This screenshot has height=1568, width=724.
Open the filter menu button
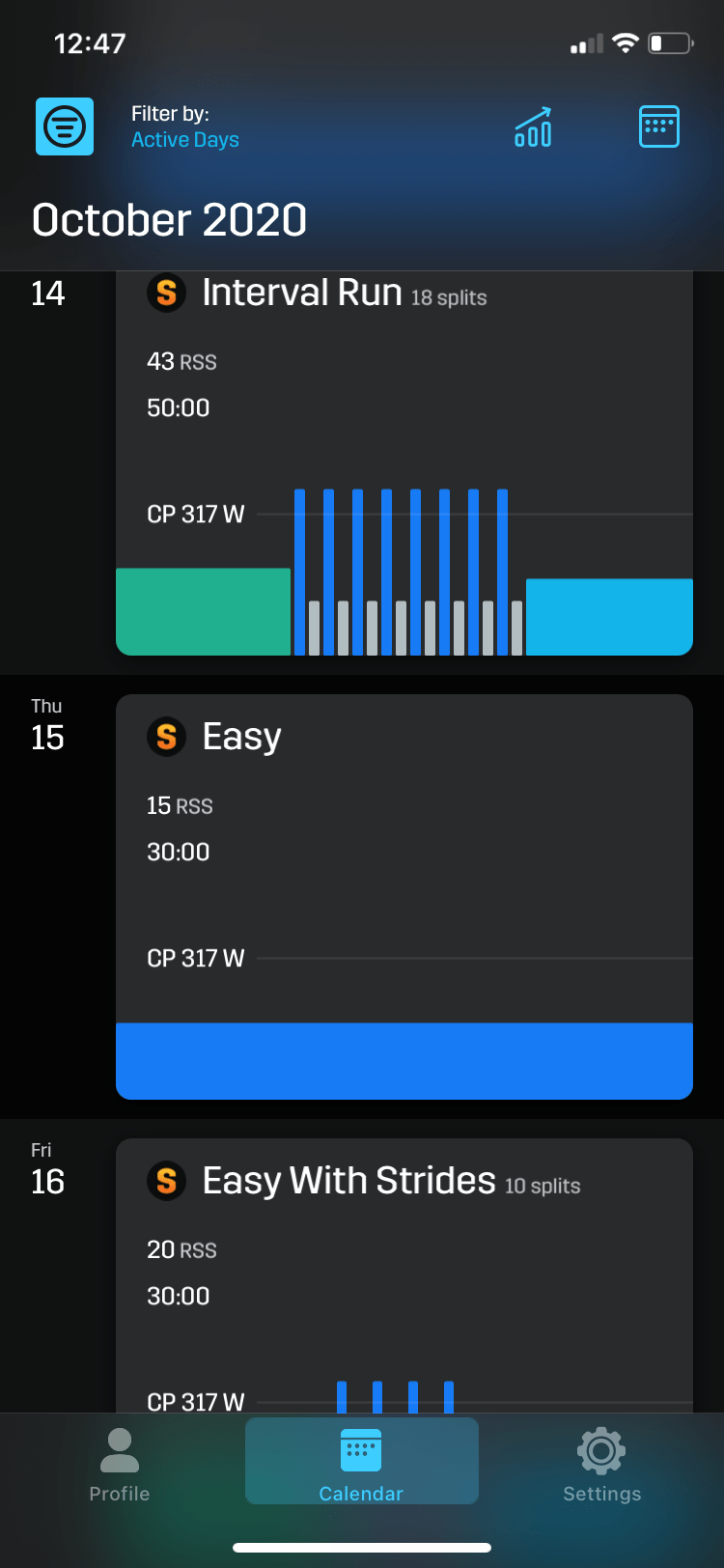pos(65,126)
